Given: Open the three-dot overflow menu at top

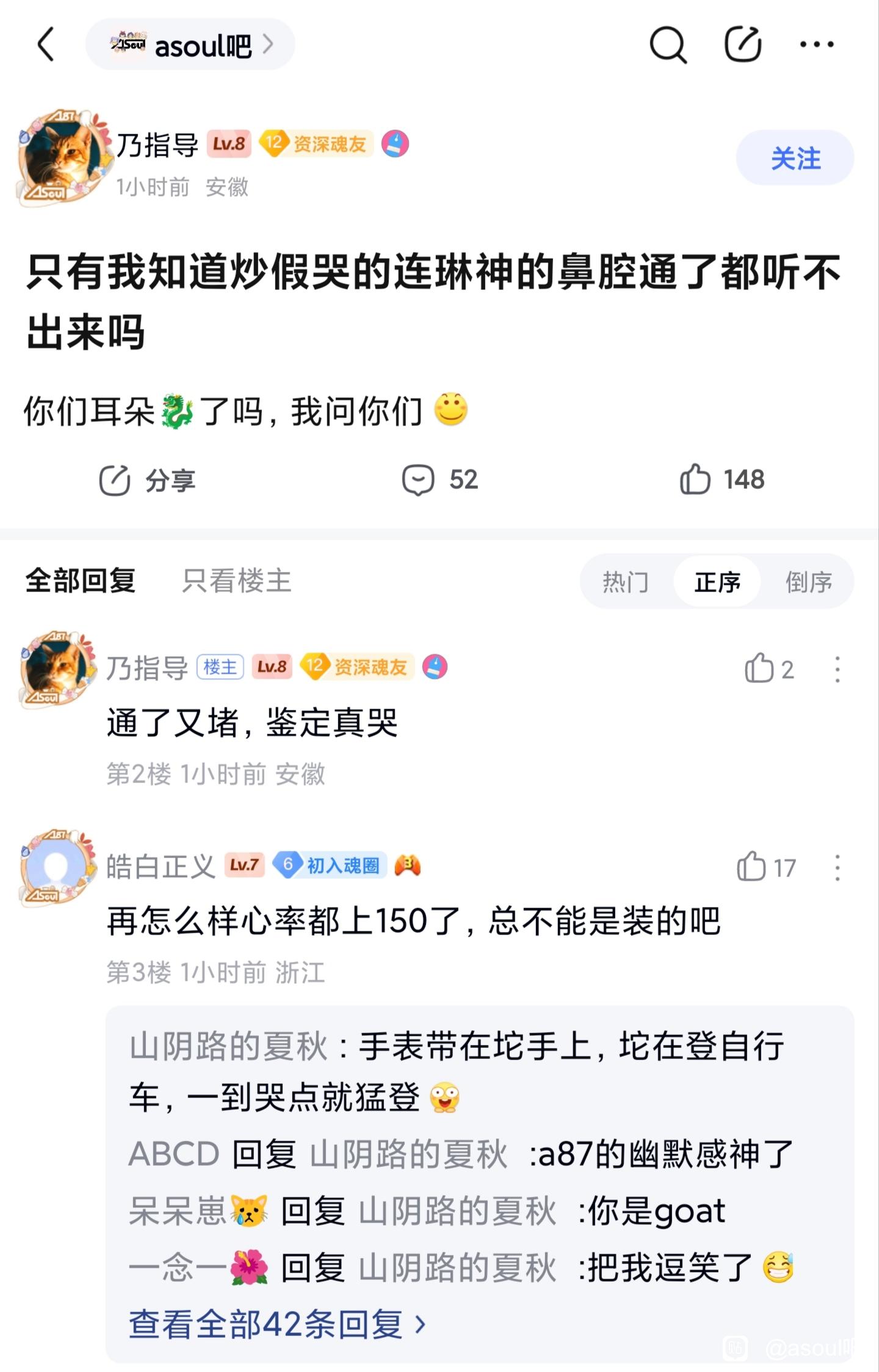Looking at the screenshot, I should [817, 44].
